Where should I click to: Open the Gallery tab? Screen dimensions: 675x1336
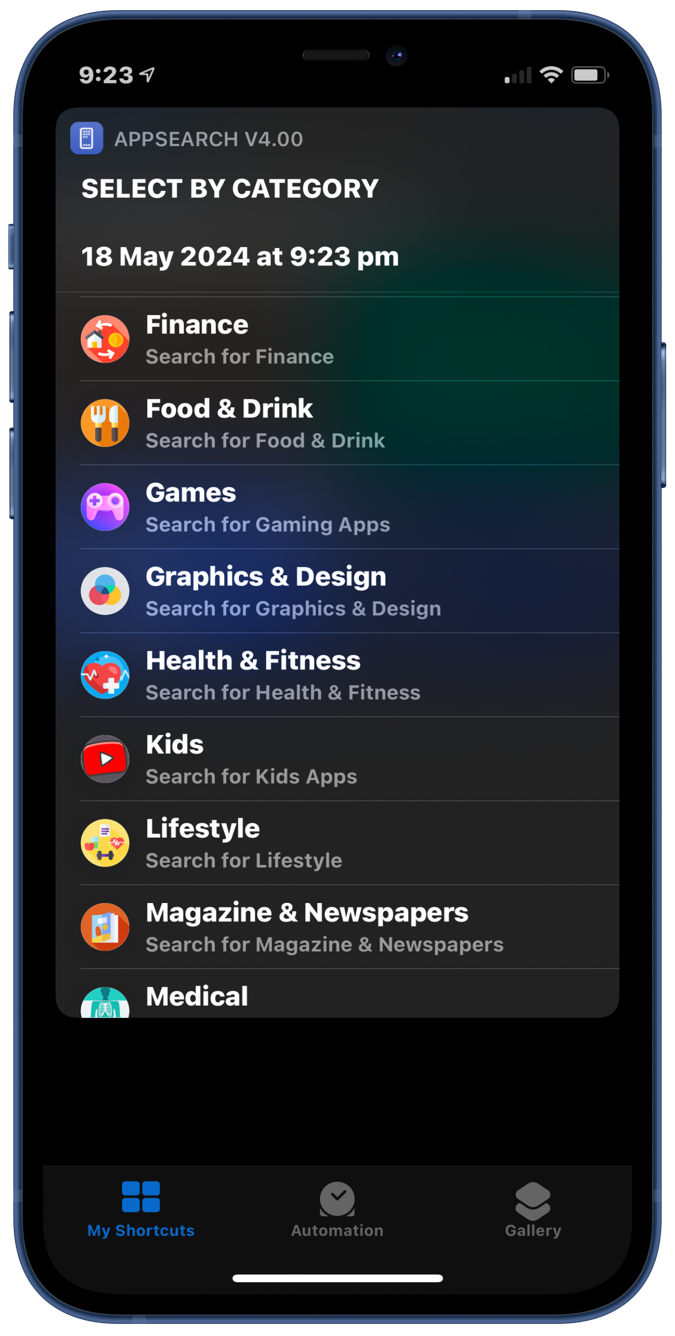(533, 1209)
